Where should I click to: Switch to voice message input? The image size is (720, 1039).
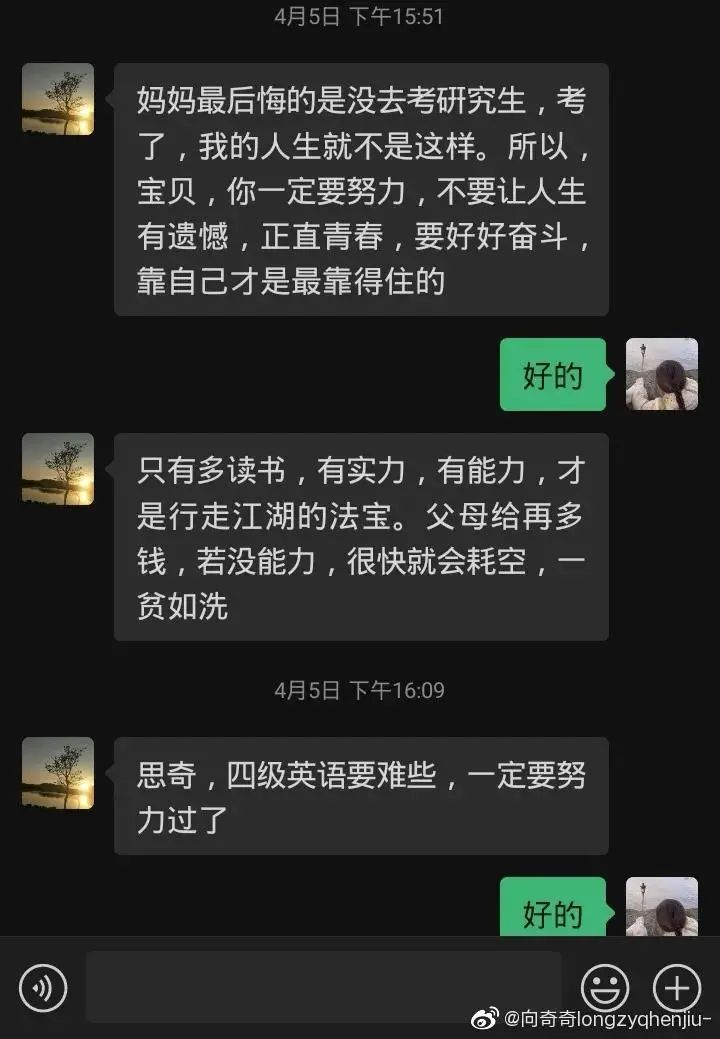tap(43, 988)
